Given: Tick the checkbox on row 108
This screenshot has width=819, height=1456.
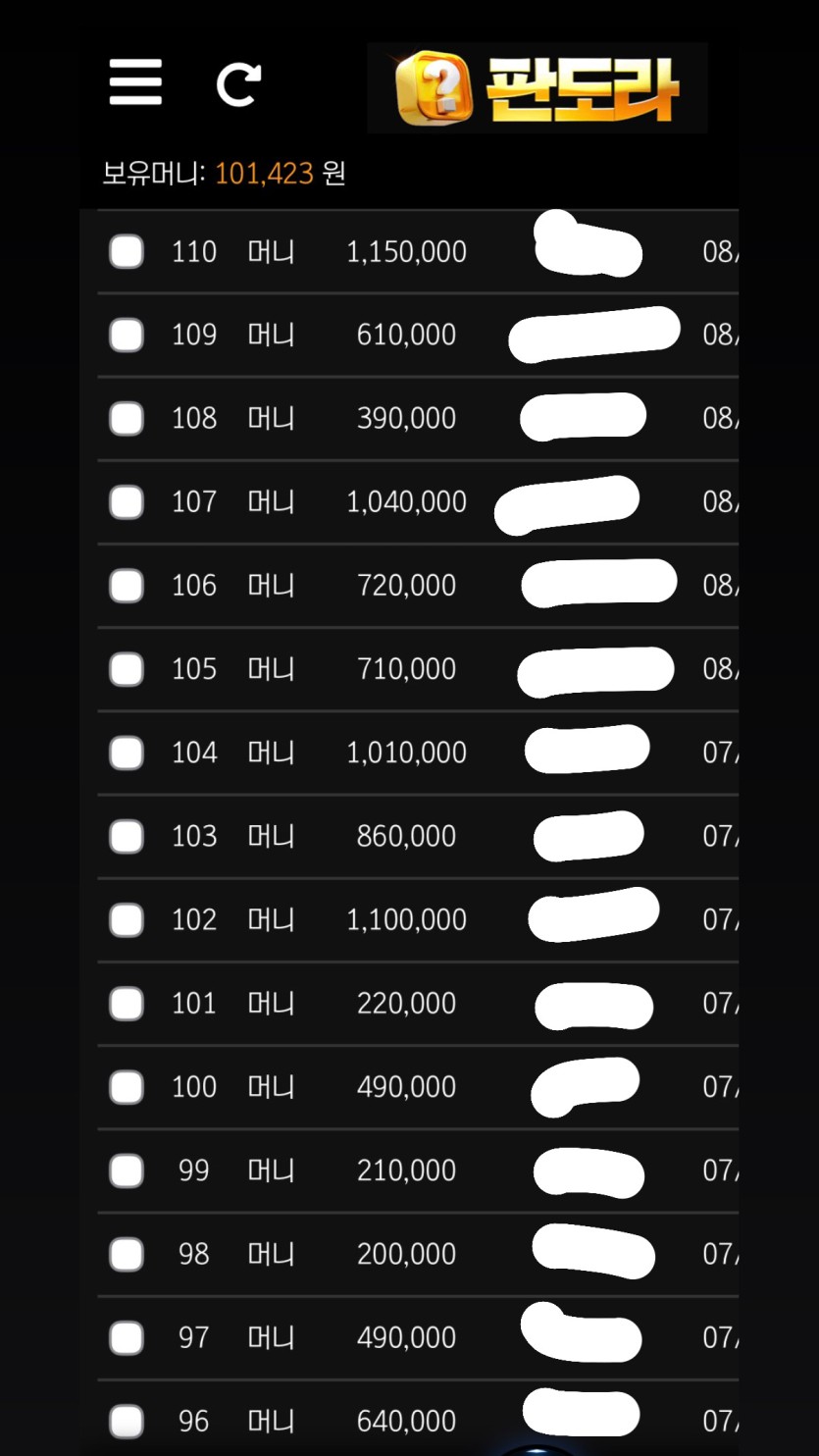Looking at the screenshot, I should 127,419.
